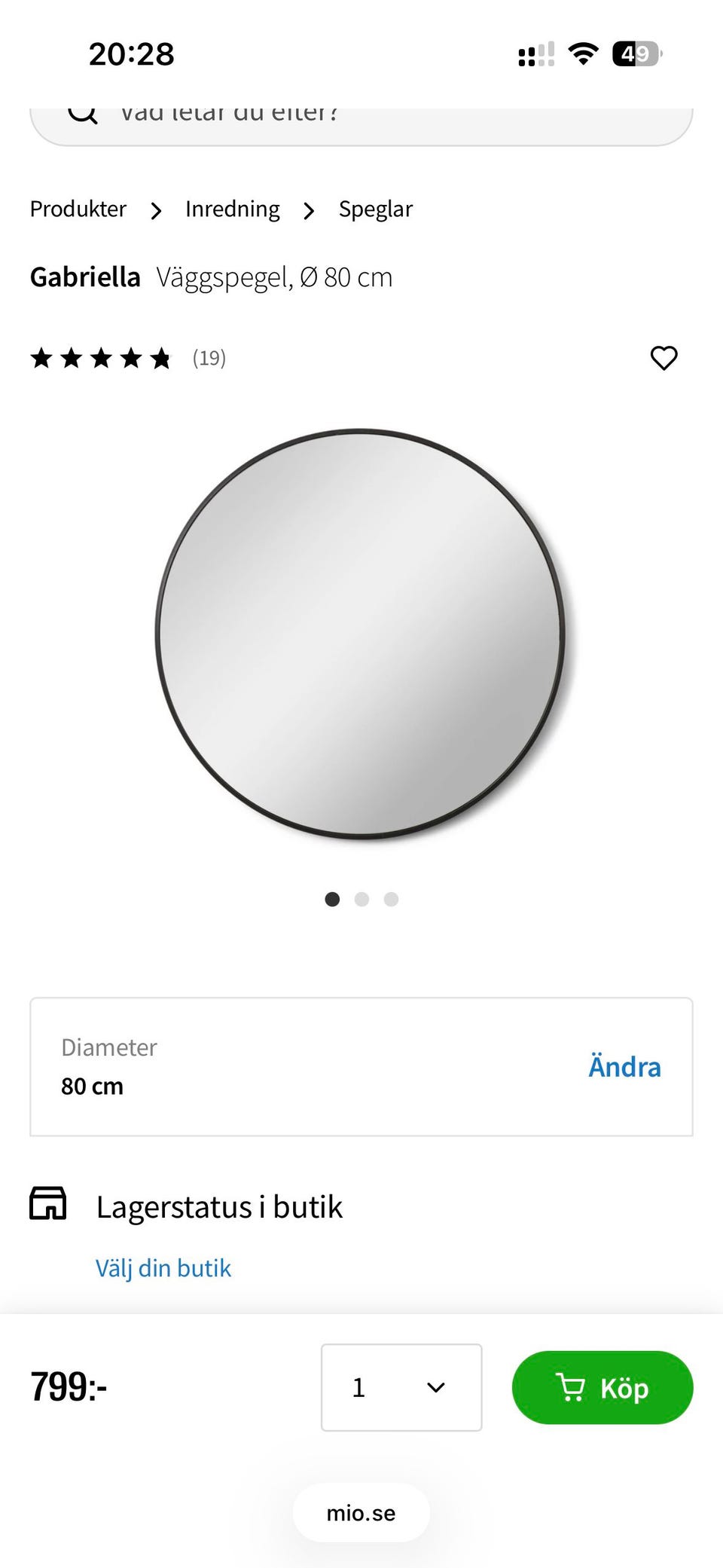Open the quantity dropdown
Viewport: 723px width, 1568px height.
click(x=401, y=1387)
